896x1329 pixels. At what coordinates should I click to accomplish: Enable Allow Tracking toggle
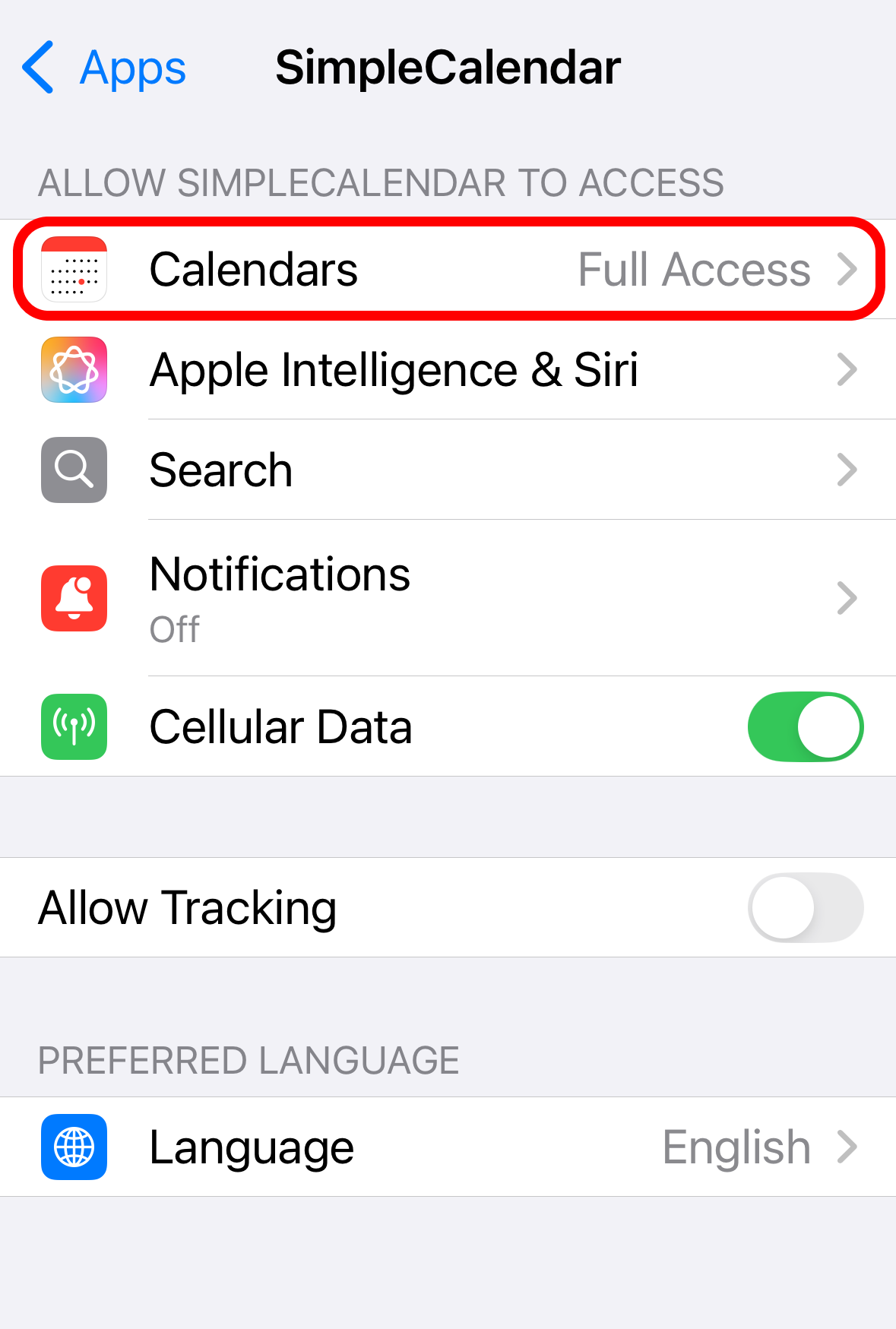[805, 908]
